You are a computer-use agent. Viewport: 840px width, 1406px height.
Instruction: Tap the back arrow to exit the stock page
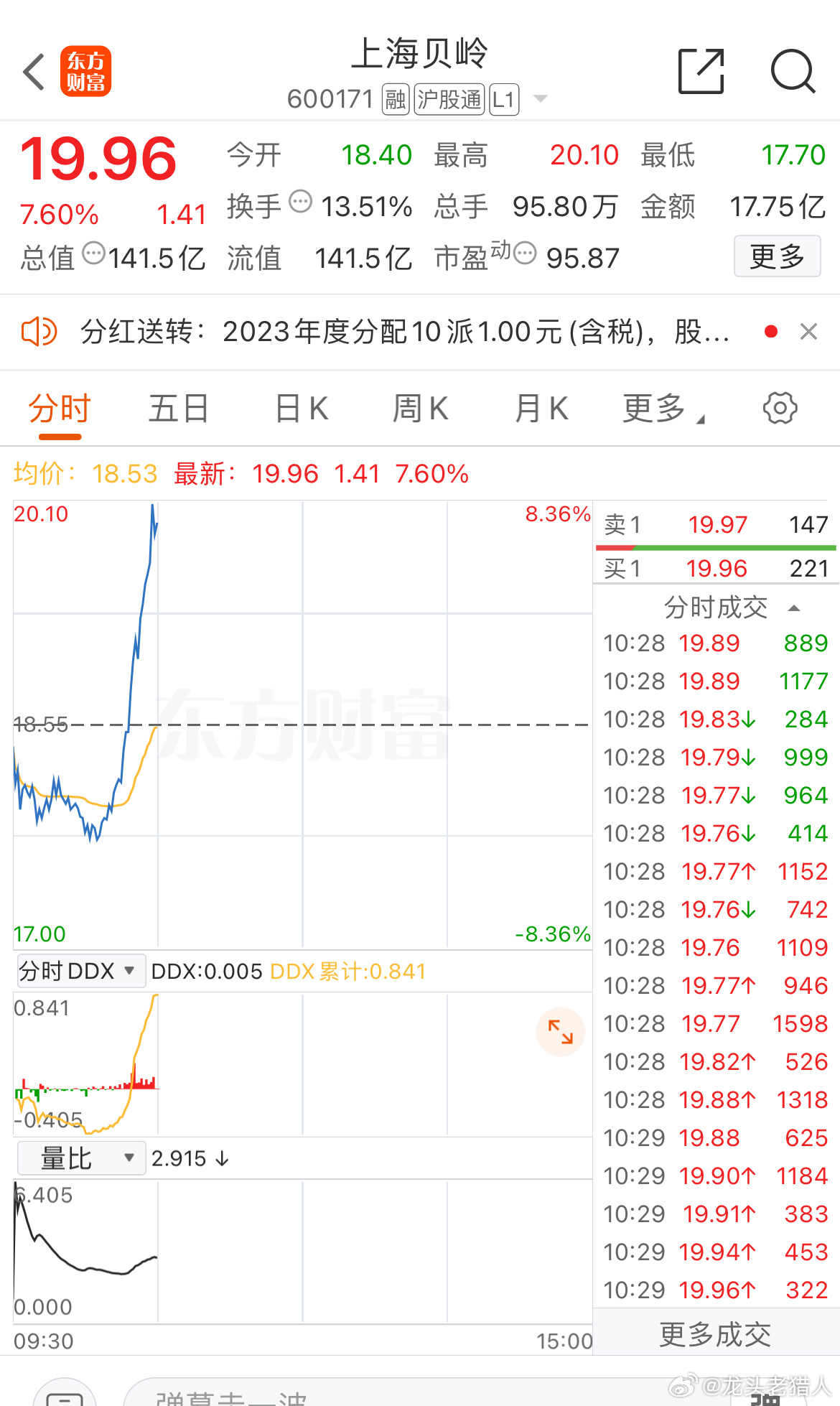coord(32,72)
